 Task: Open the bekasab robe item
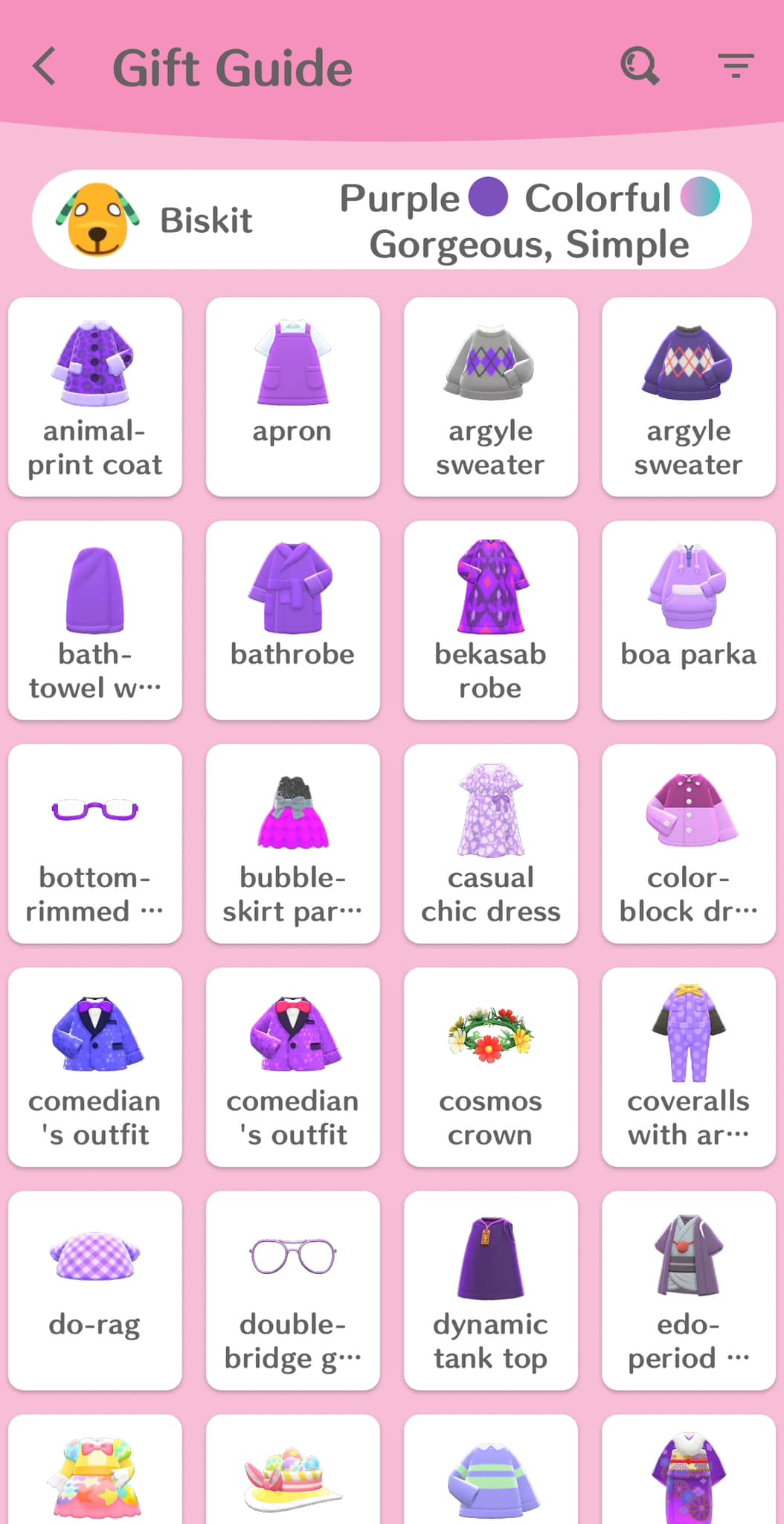click(491, 621)
